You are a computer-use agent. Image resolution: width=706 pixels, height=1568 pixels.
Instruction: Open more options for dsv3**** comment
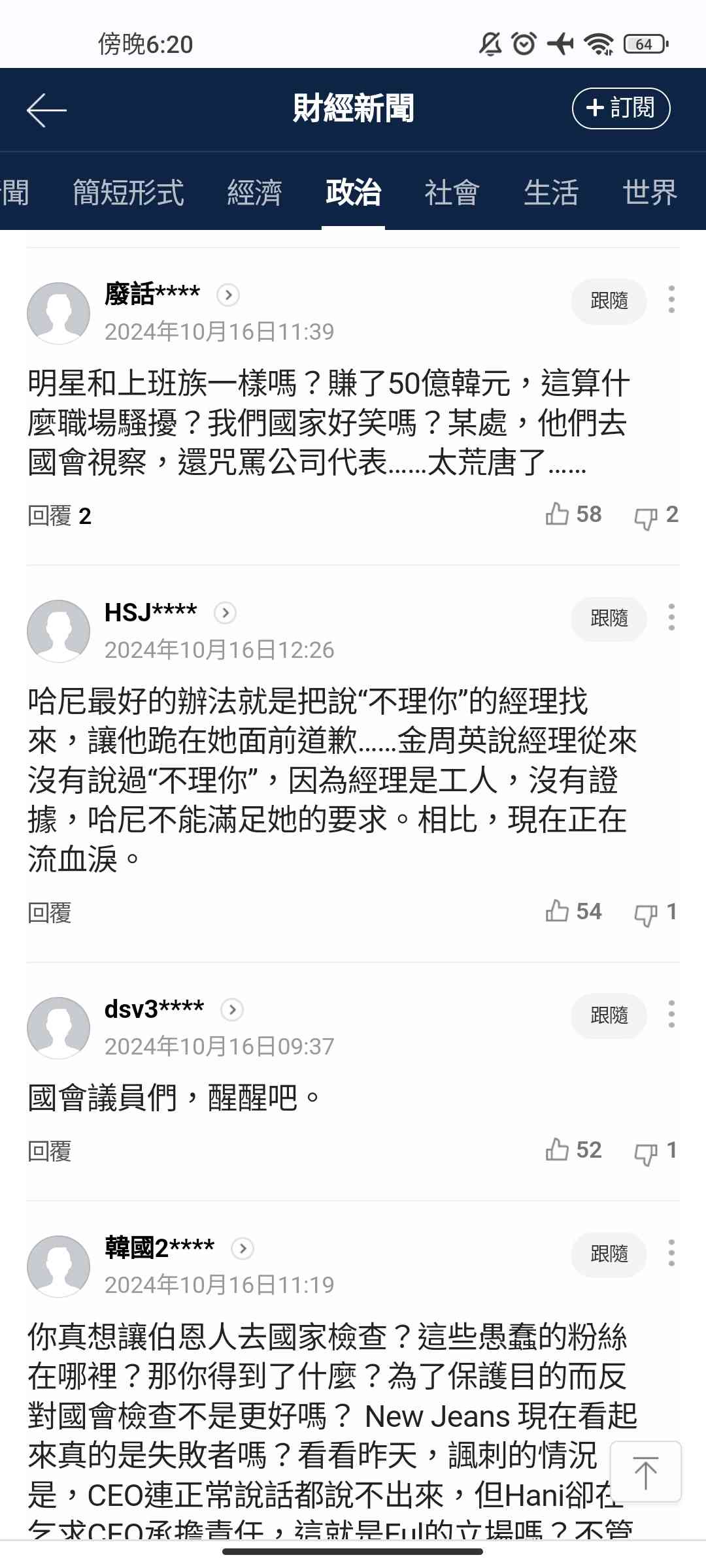pos(671,1014)
